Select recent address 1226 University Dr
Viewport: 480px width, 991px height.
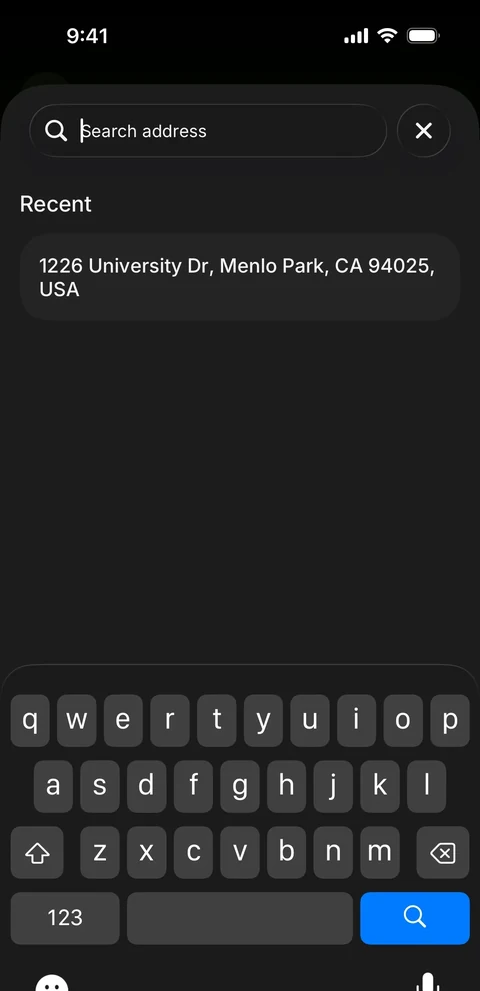240,277
